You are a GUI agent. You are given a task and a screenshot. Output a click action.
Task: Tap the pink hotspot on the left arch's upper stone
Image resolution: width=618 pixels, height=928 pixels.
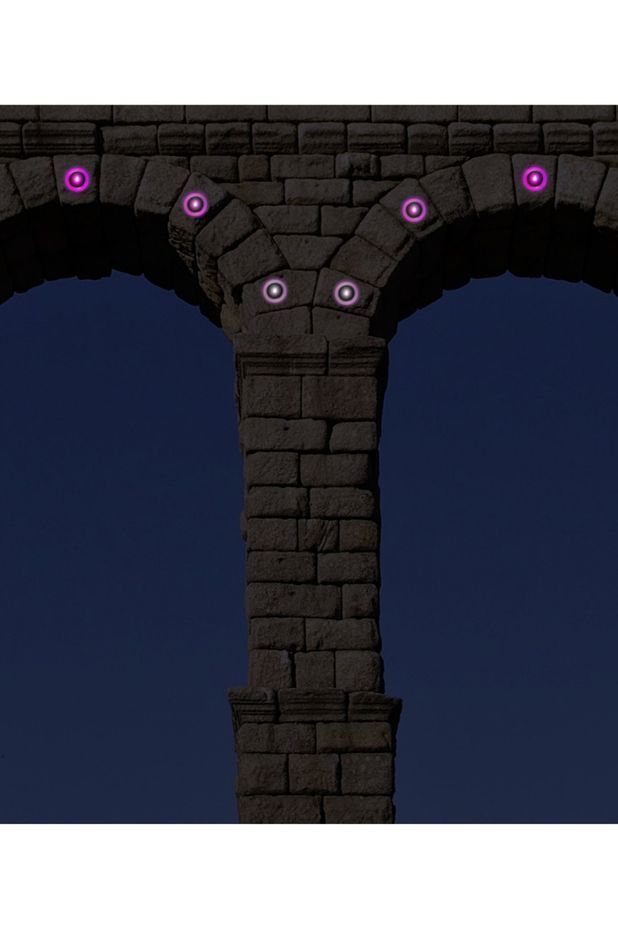point(77,180)
